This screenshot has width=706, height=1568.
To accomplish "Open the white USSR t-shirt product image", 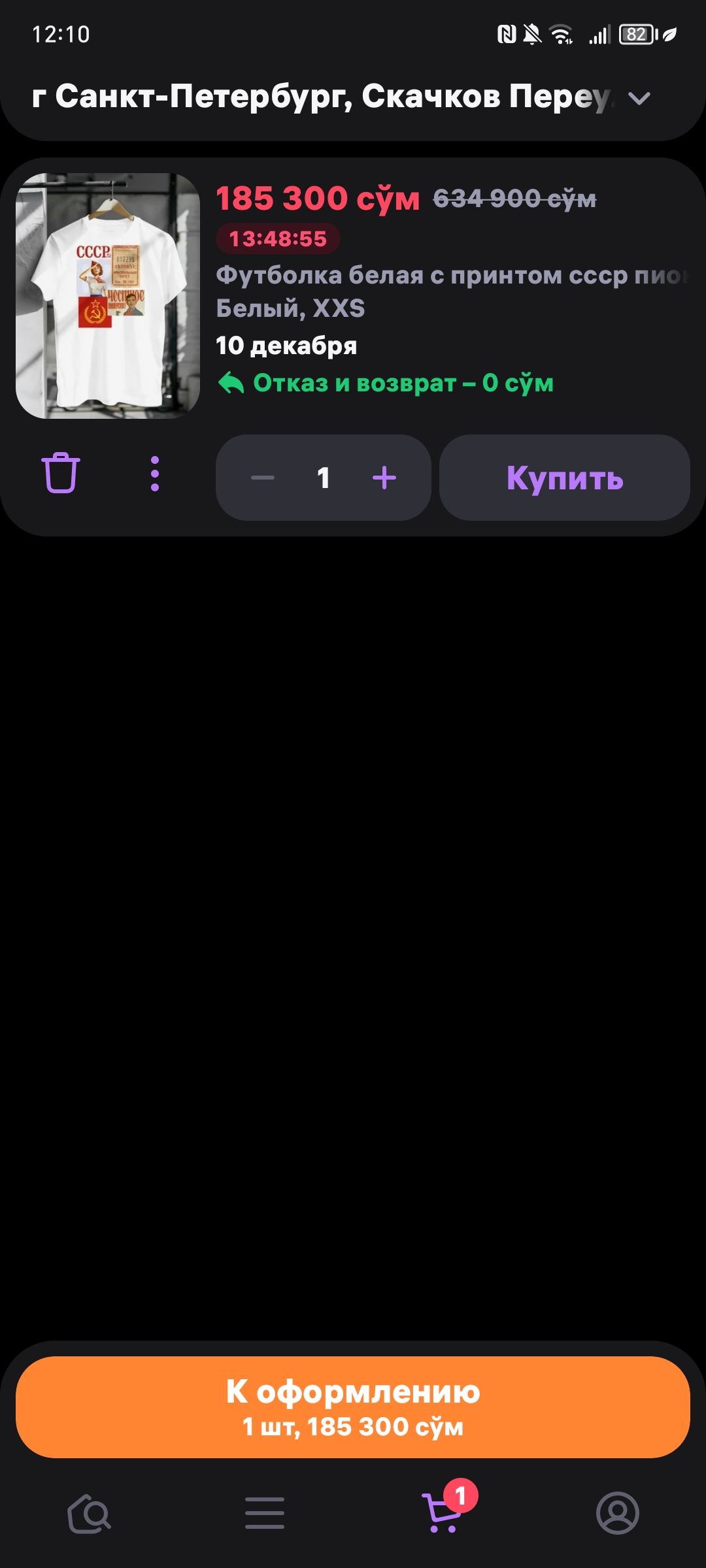I will [108, 296].
